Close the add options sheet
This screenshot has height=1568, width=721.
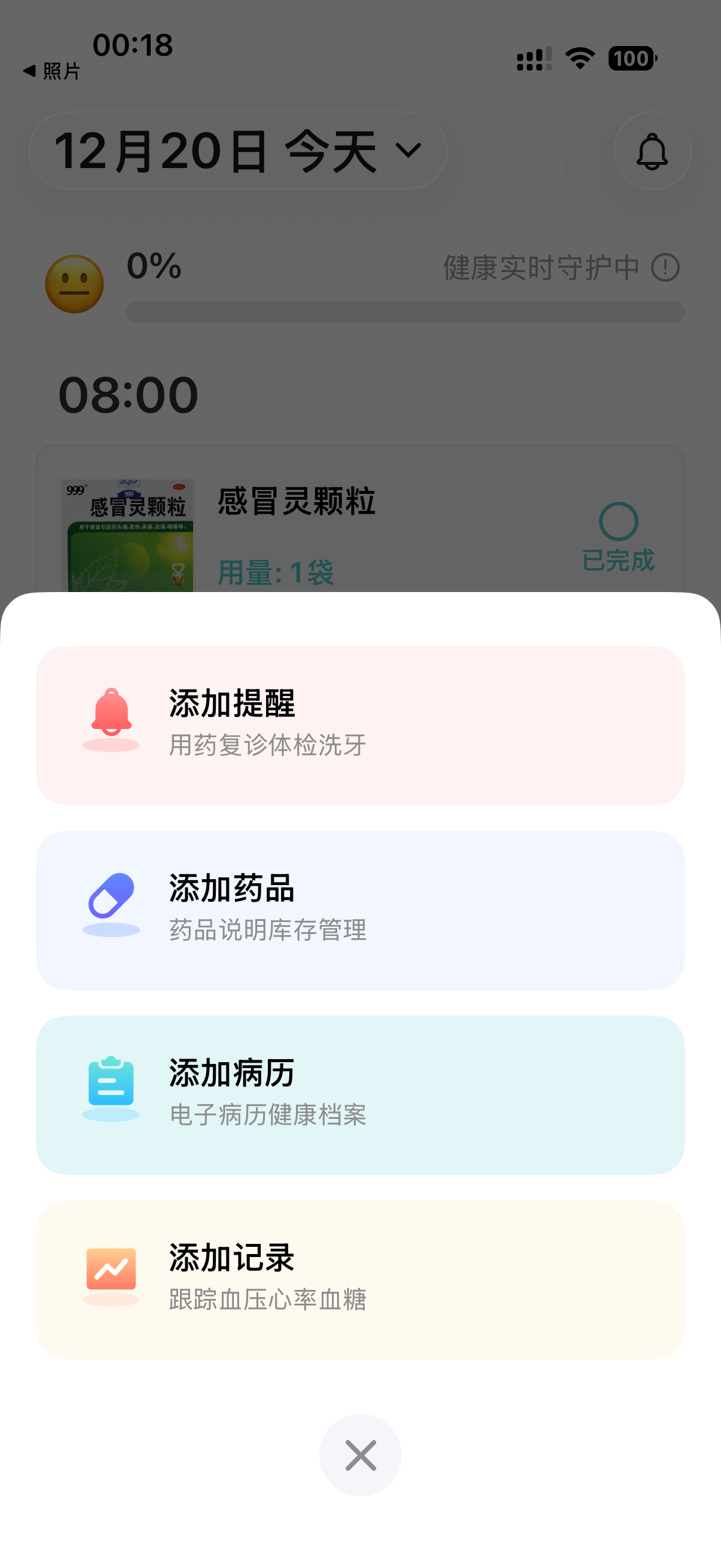click(x=360, y=1455)
